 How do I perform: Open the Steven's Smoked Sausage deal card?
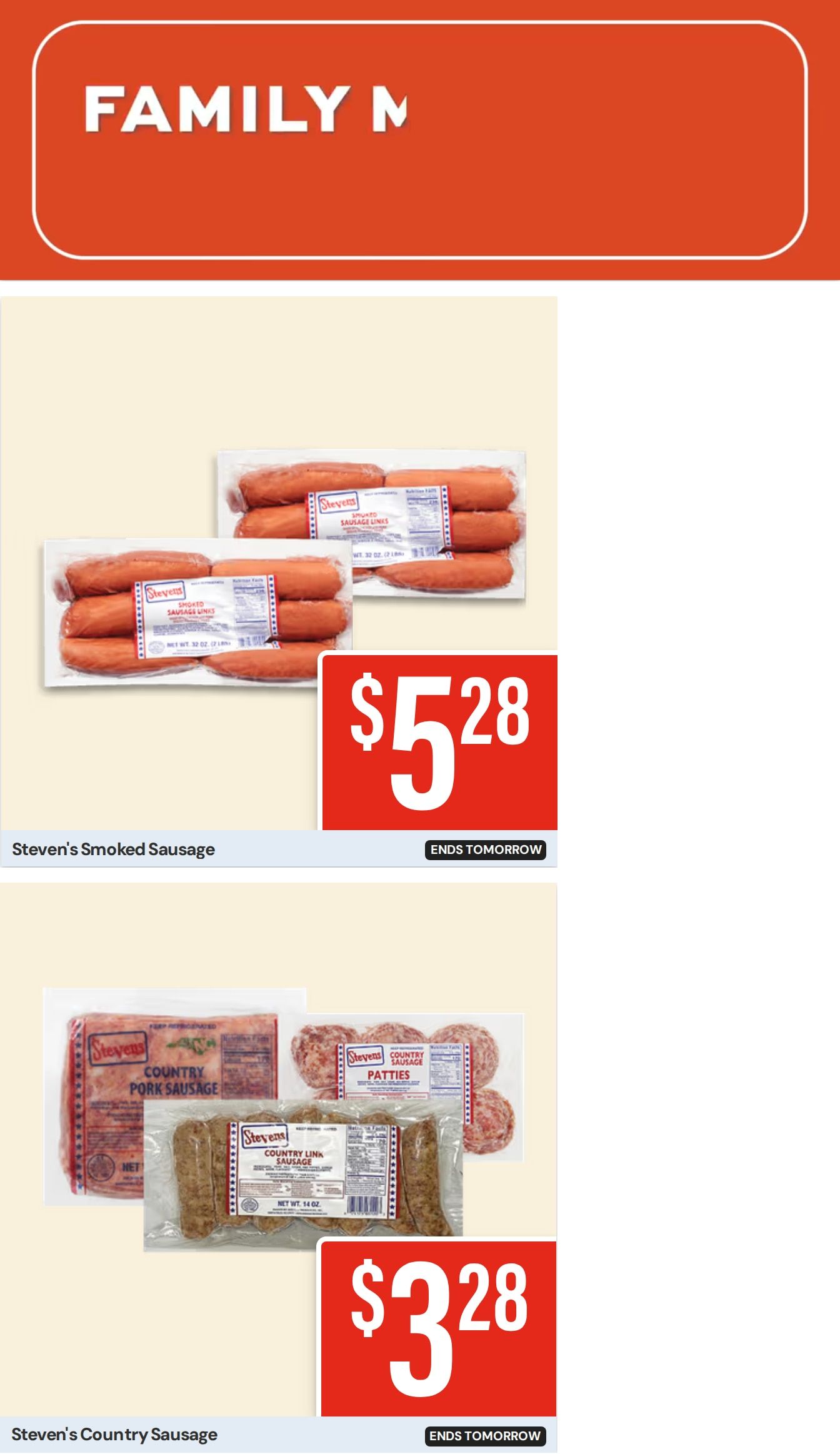pyautogui.click(x=279, y=581)
